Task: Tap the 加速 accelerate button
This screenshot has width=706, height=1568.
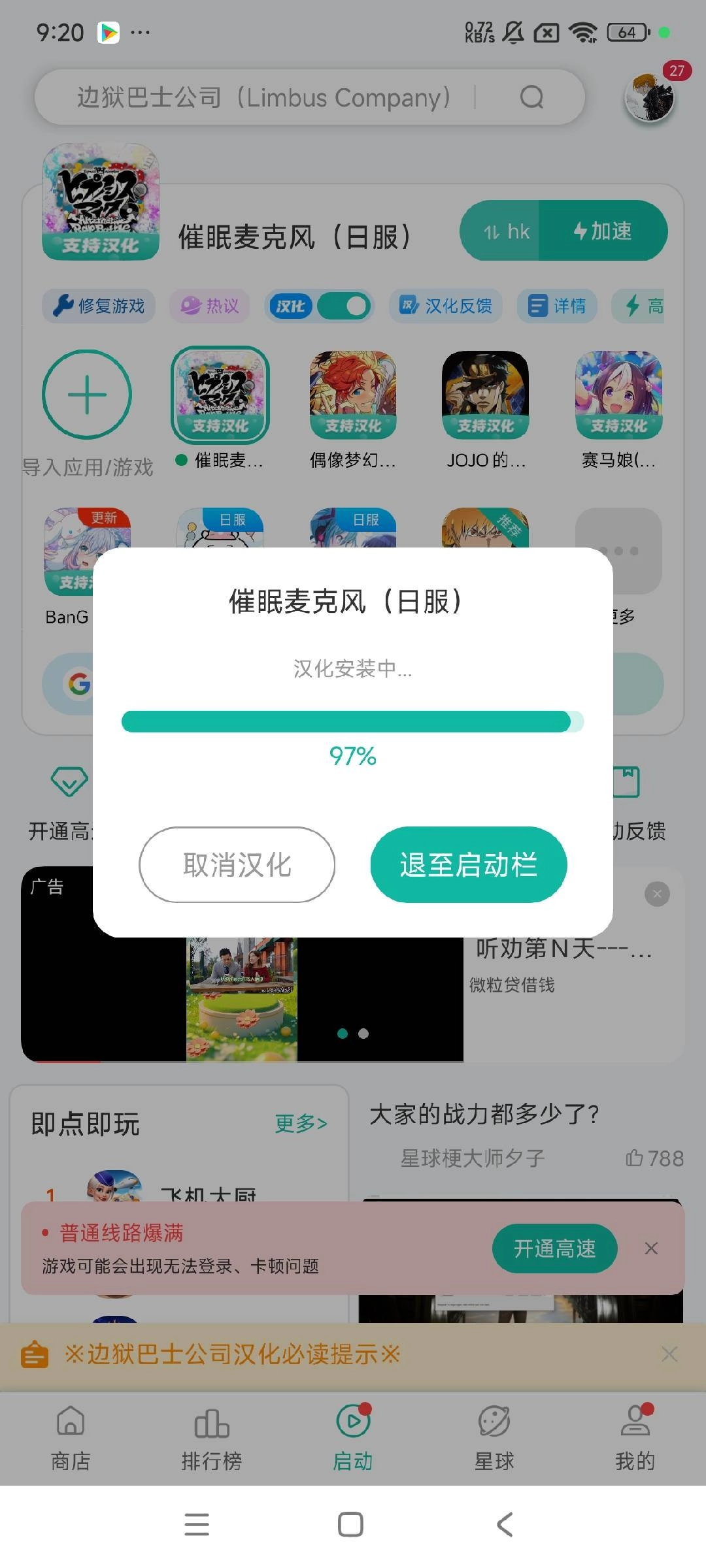Action: [603, 231]
